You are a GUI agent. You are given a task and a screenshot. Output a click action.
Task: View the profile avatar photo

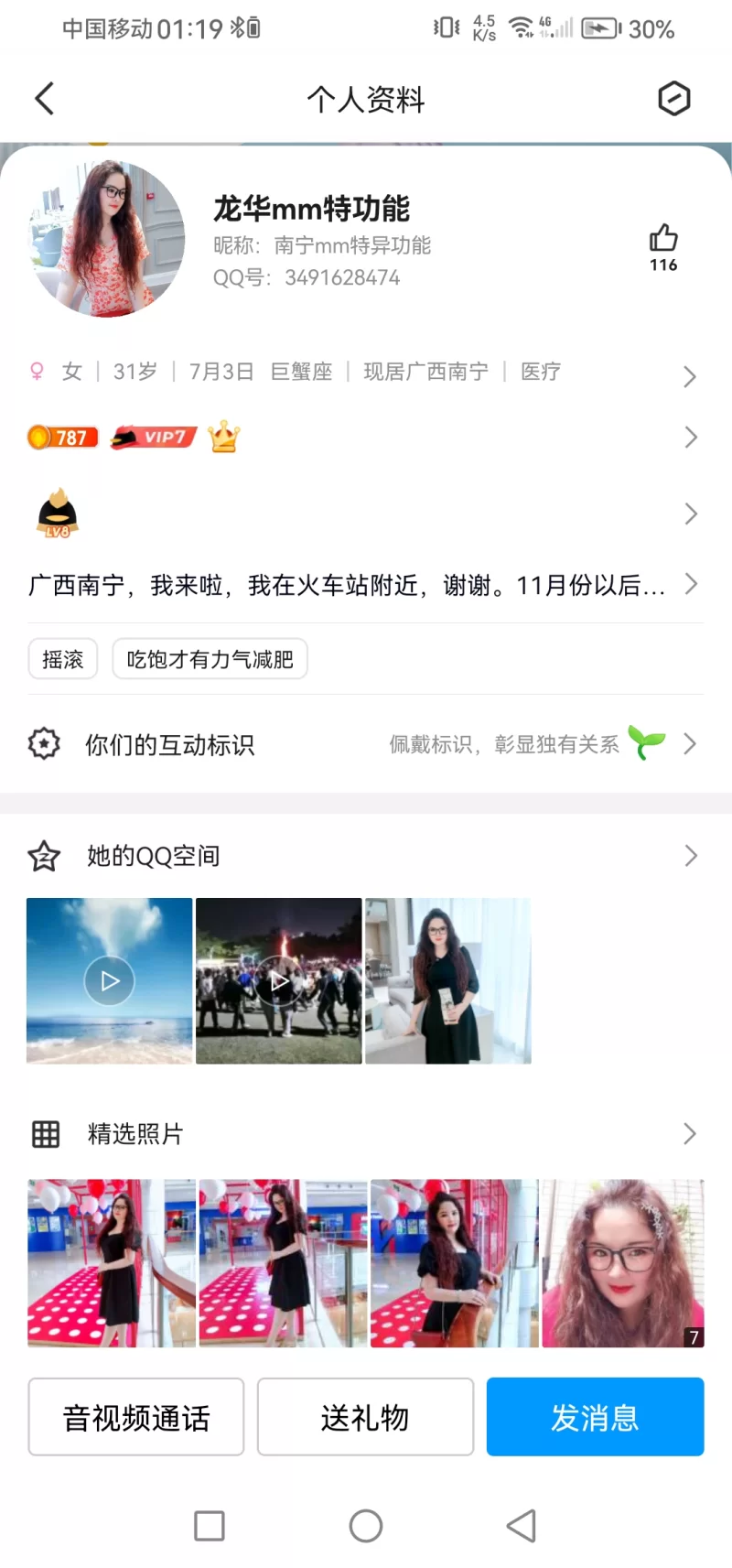tap(108, 240)
